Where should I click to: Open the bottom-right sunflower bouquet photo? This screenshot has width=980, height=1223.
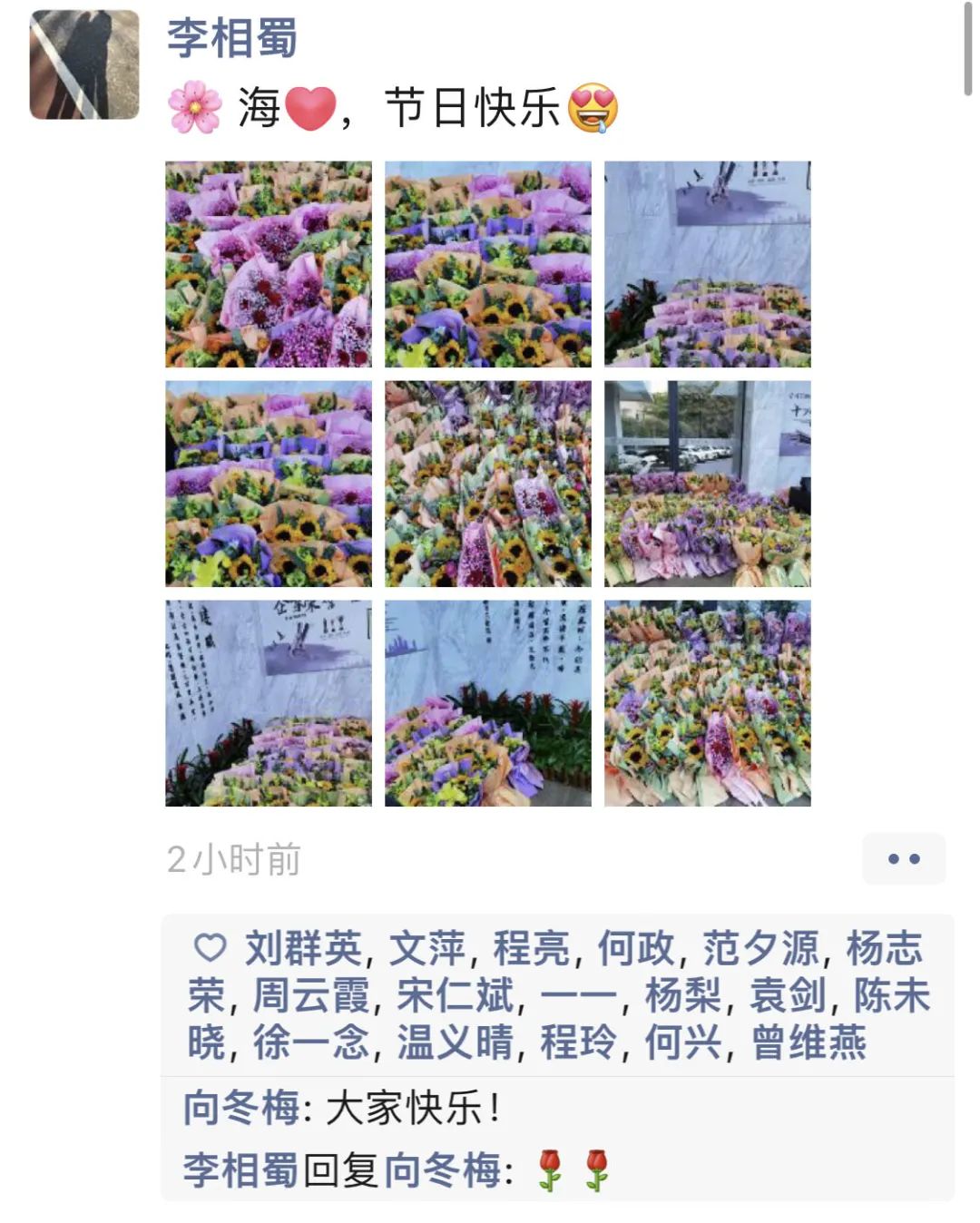(x=708, y=703)
